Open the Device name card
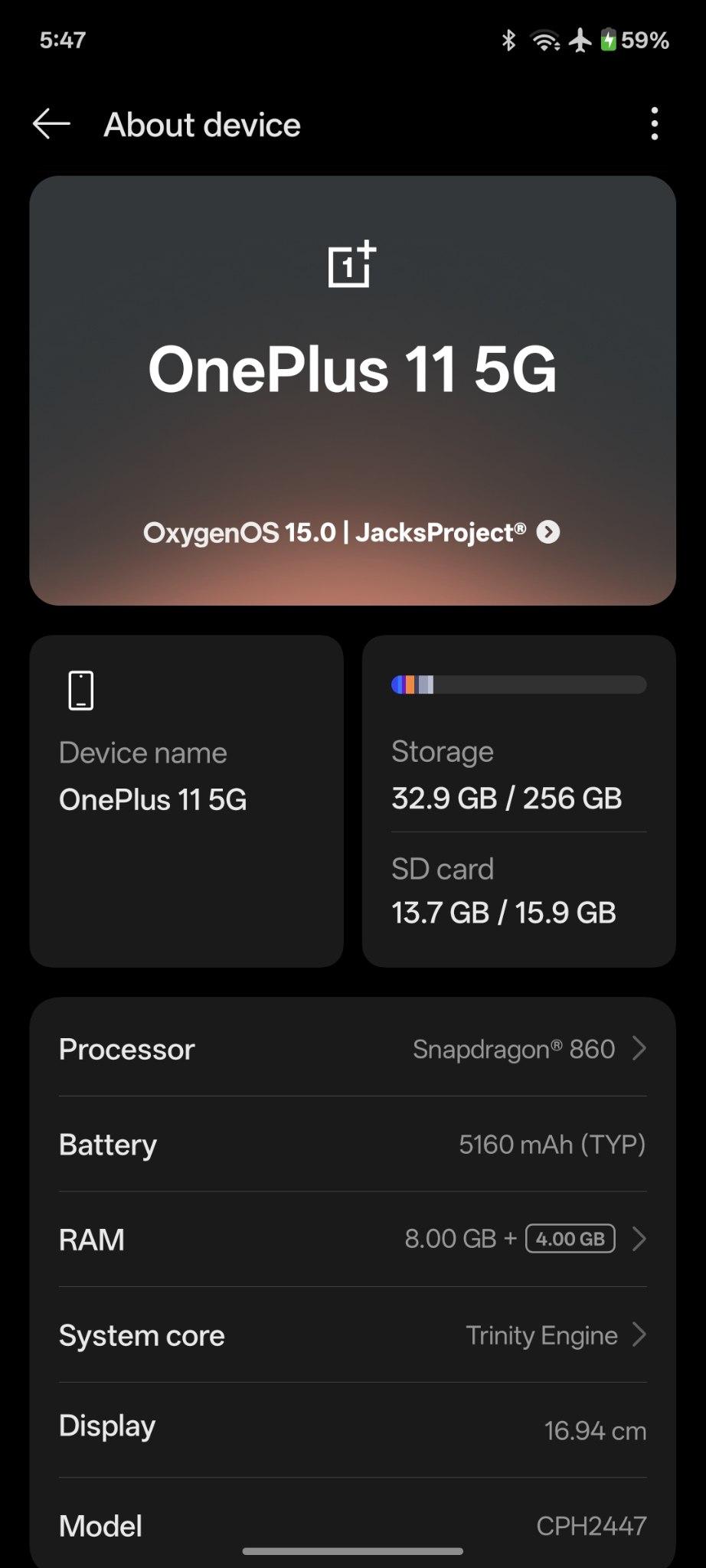706x1568 pixels. (186, 801)
